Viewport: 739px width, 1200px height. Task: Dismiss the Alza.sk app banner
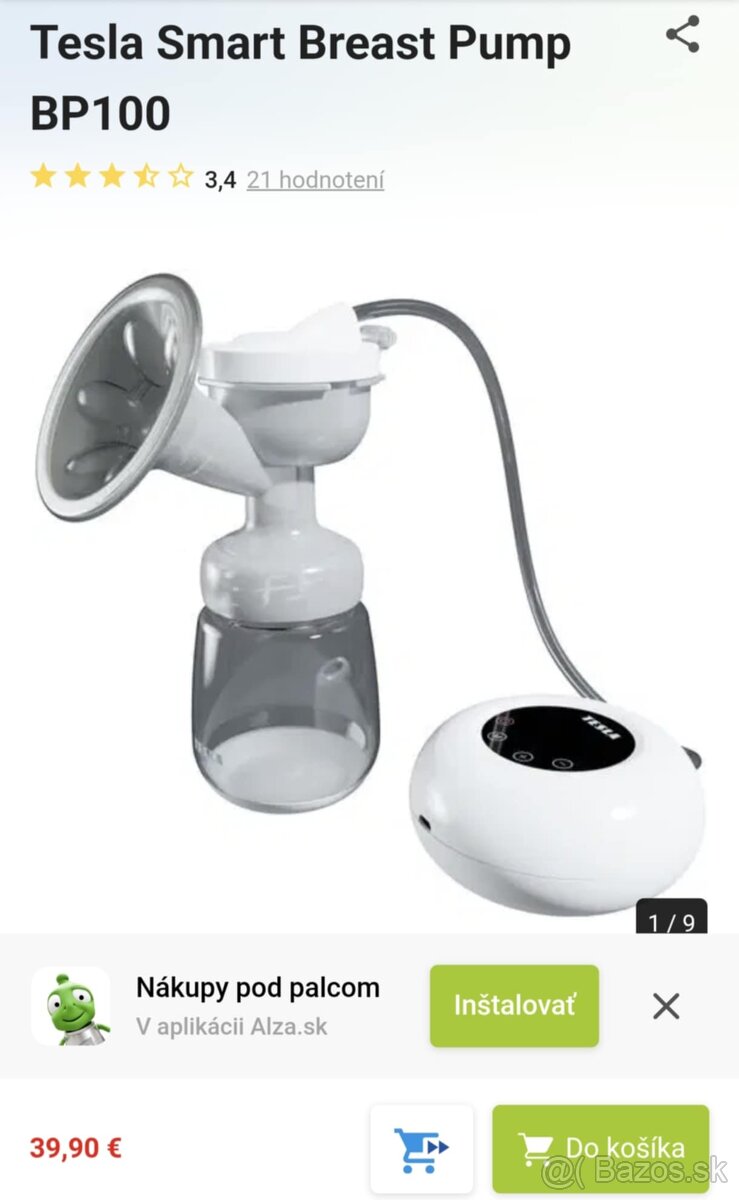click(x=666, y=1006)
